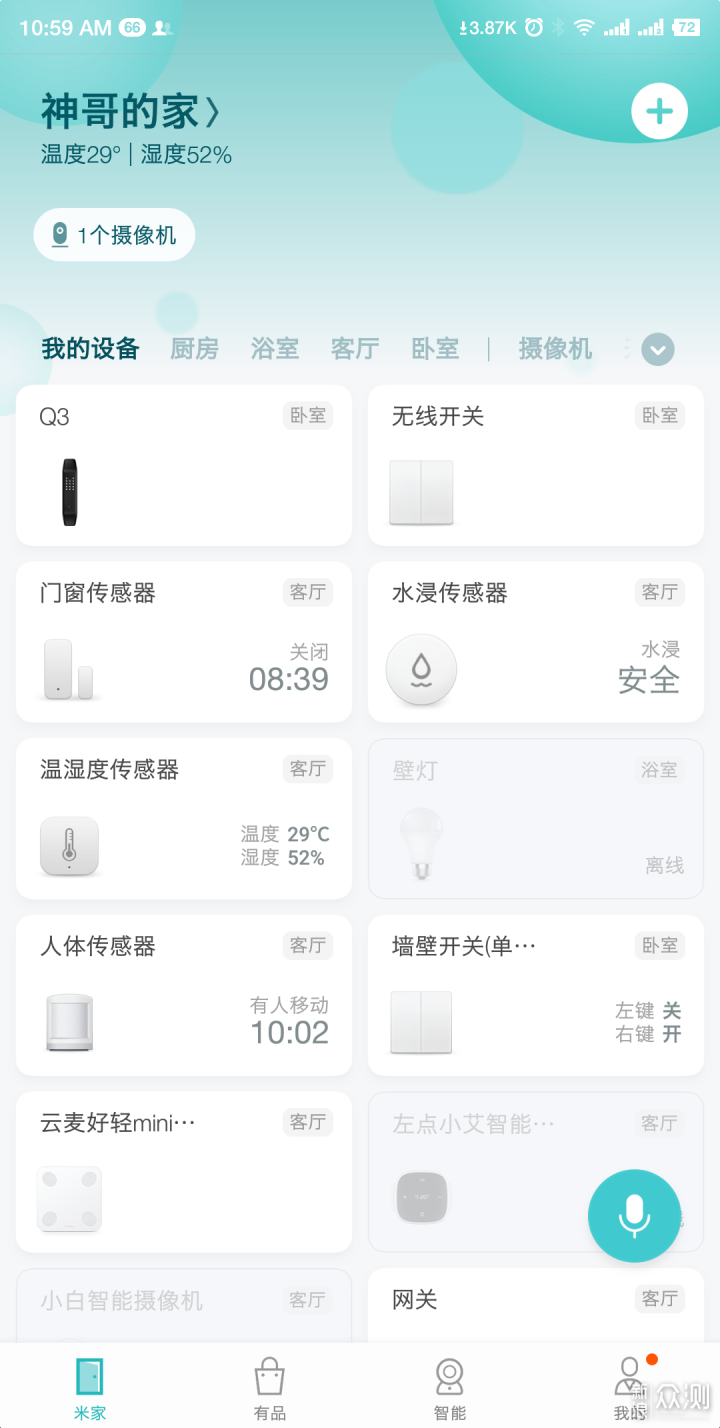Open the 水浸传感器 card
The width and height of the screenshot is (720, 1428).
pos(536,642)
